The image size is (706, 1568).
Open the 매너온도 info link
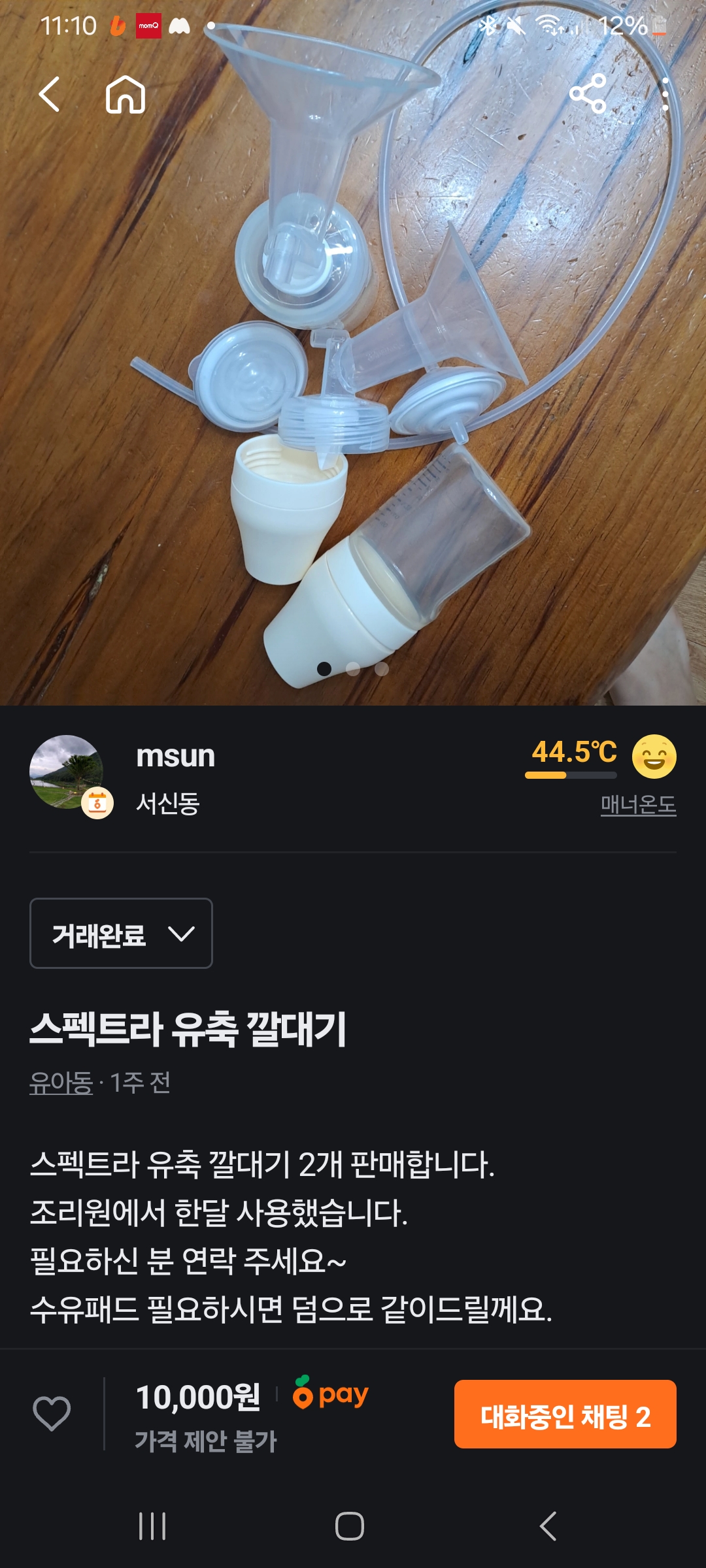pyautogui.click(x=638, y=804)
